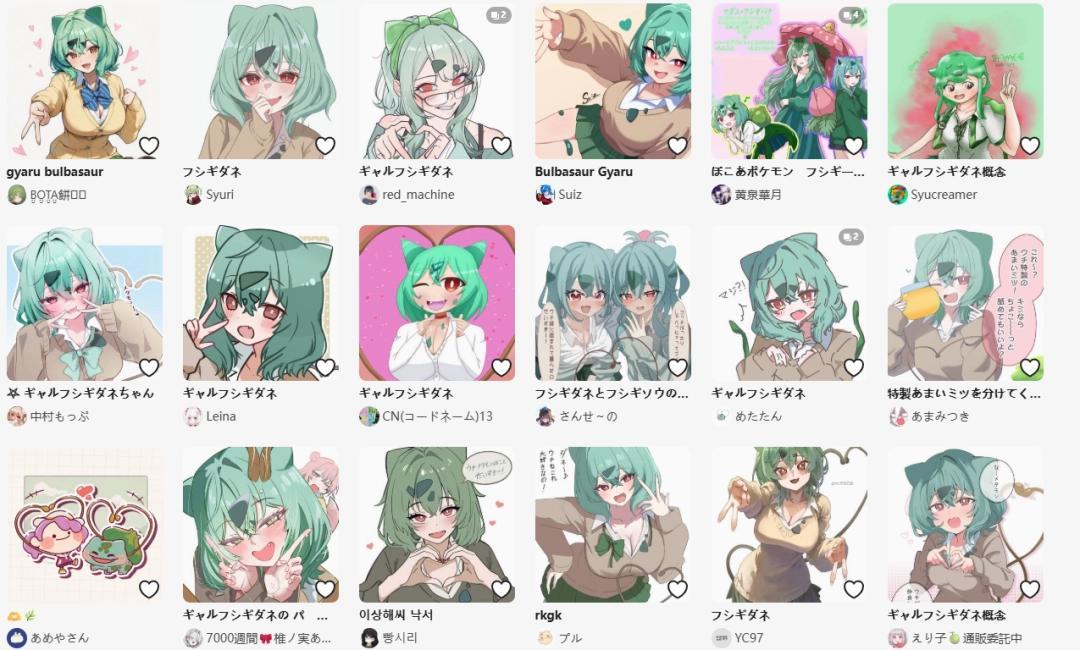This screenshot has width=1080, height=650.
Task: Open the pink heart artwork by CN(コードネーム)13
Action: coord(436,302)
